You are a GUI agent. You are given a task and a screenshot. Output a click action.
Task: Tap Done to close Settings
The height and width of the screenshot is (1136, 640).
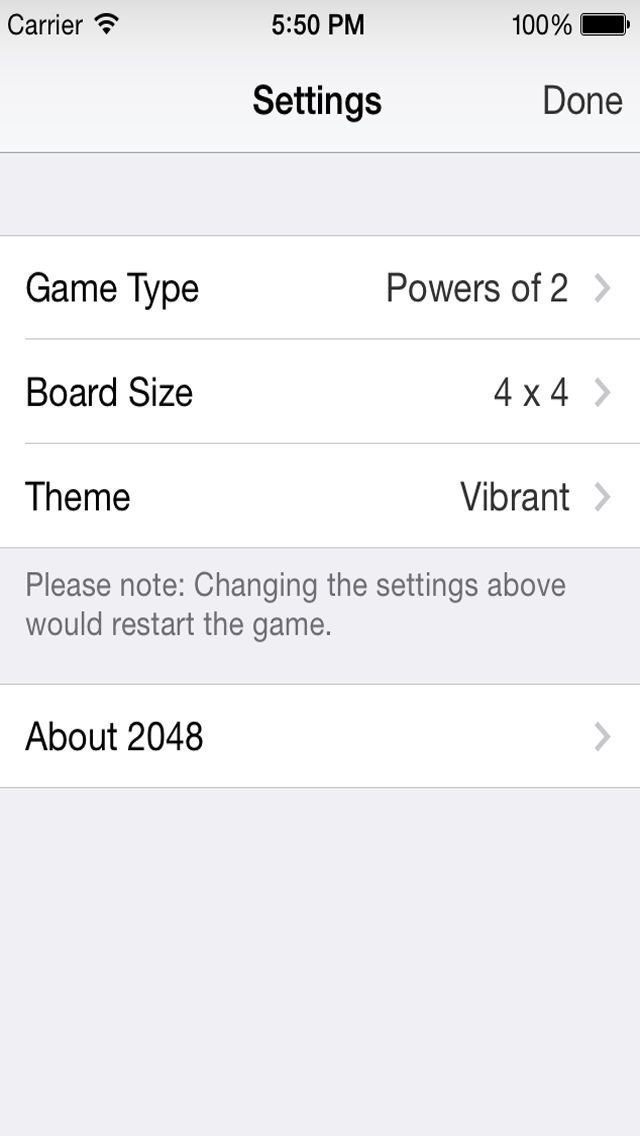(x=582, y=101)
